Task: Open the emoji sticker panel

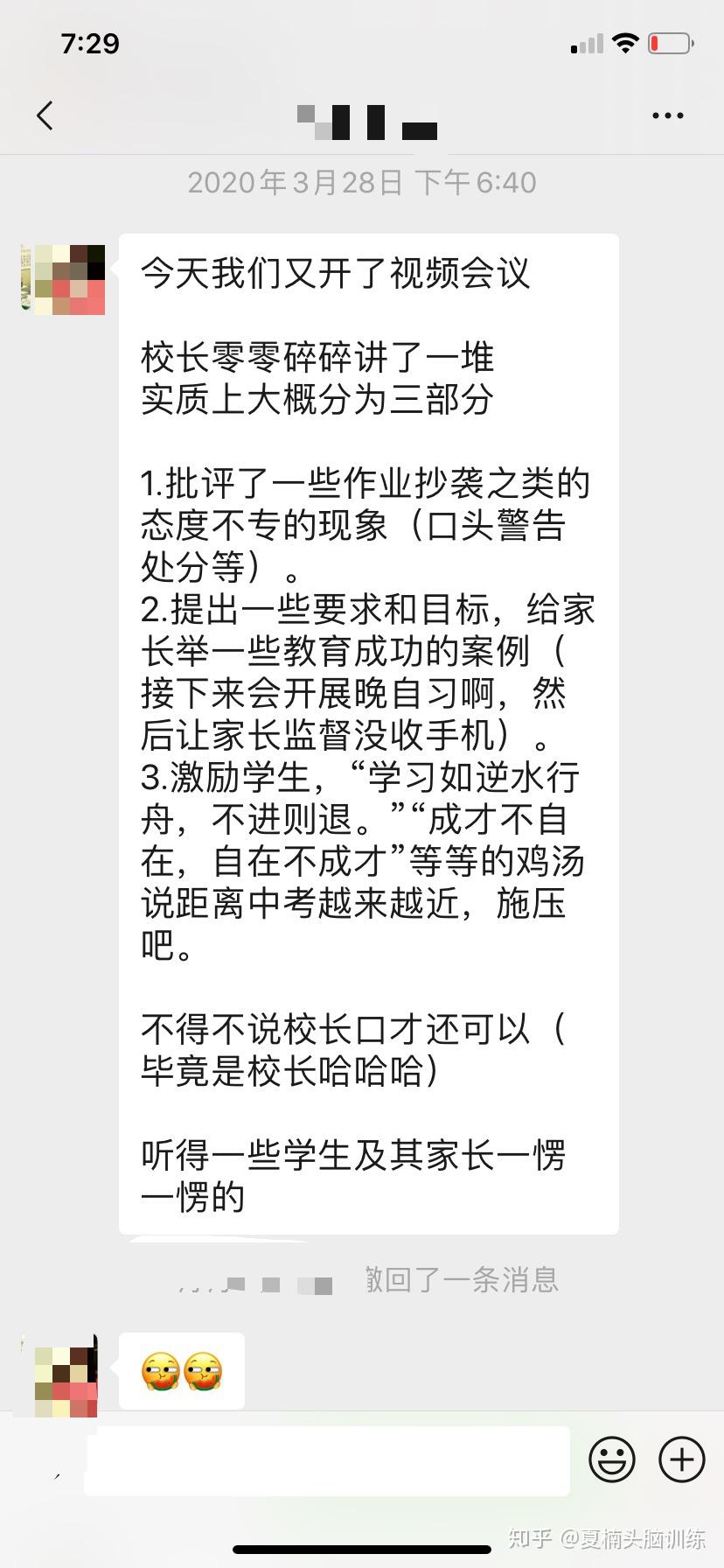Action: click(611, 1459)
